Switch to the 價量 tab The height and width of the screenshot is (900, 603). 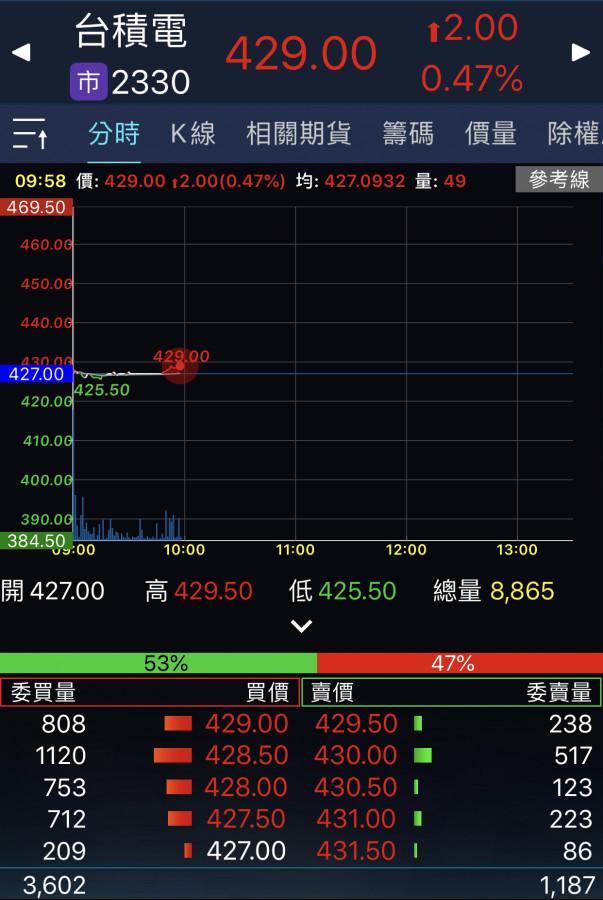pyautogui.click(x=490, y=133)
